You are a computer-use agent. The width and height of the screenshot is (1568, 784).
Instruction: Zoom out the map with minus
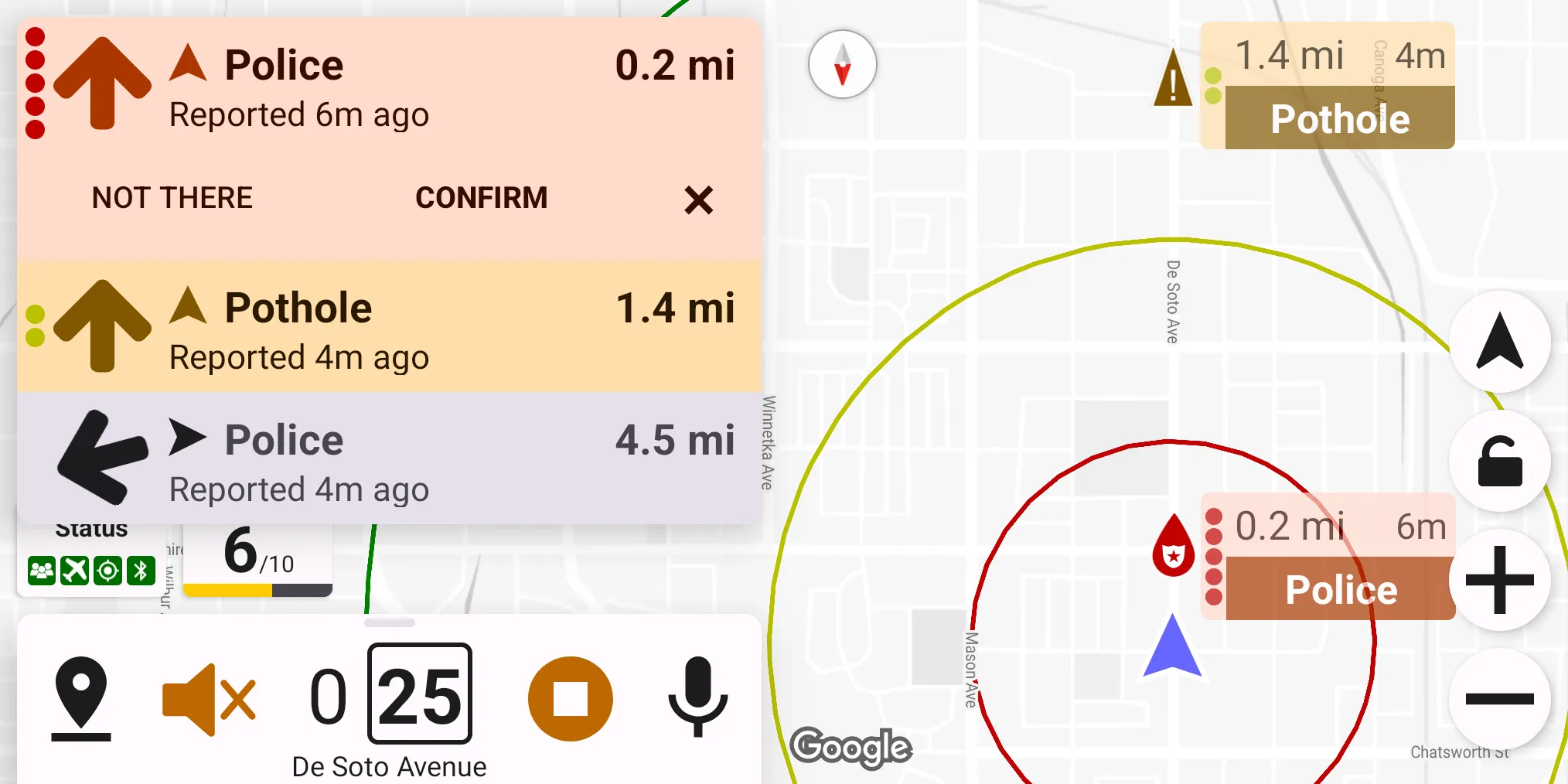coord(1499,699)
